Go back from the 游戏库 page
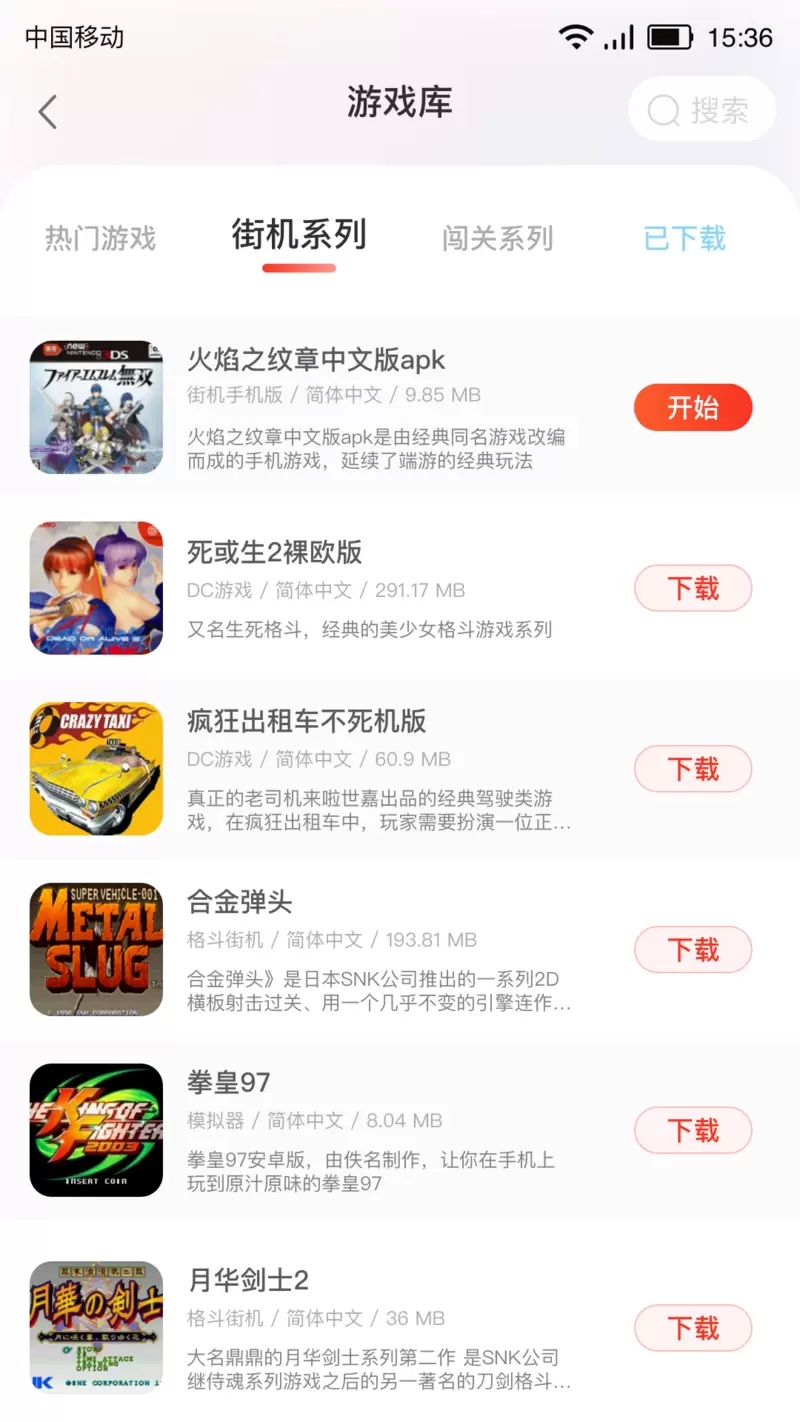 click(x=47, y=111)
